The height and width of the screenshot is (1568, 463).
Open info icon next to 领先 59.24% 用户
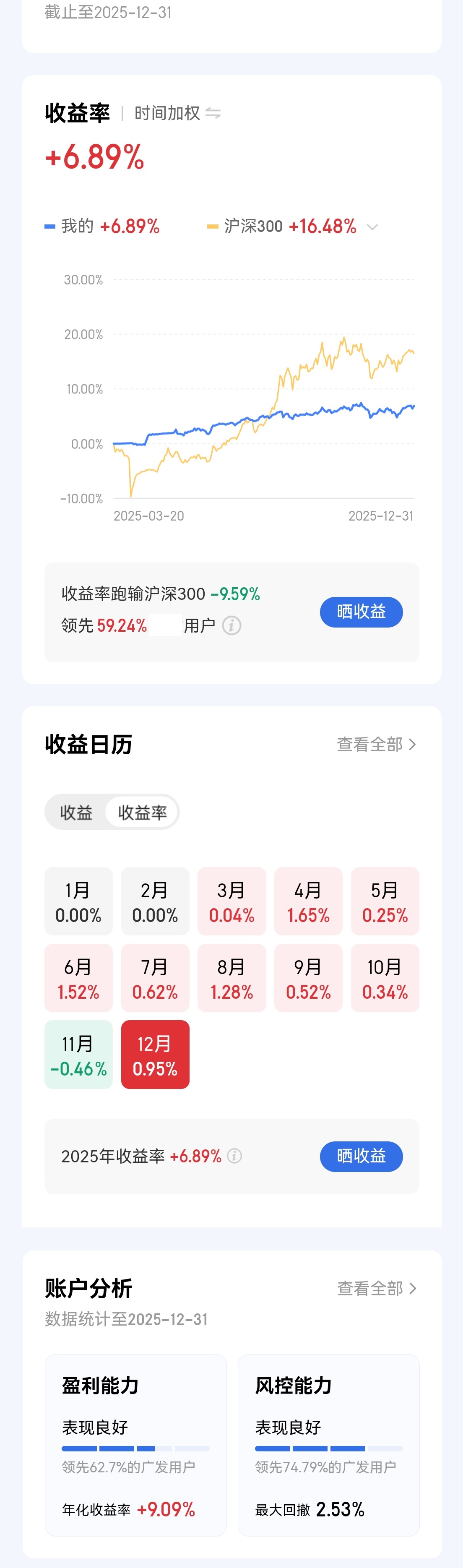(231, 626)
